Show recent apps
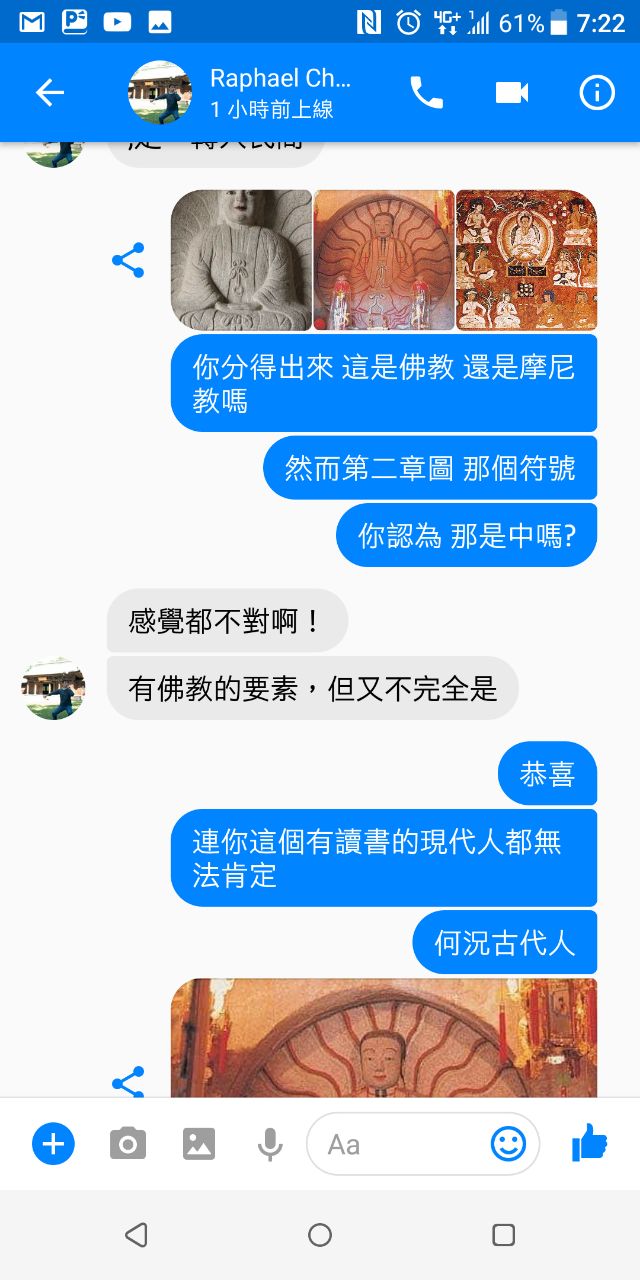The image size is (640, 1280). [x=504, y=1235]
